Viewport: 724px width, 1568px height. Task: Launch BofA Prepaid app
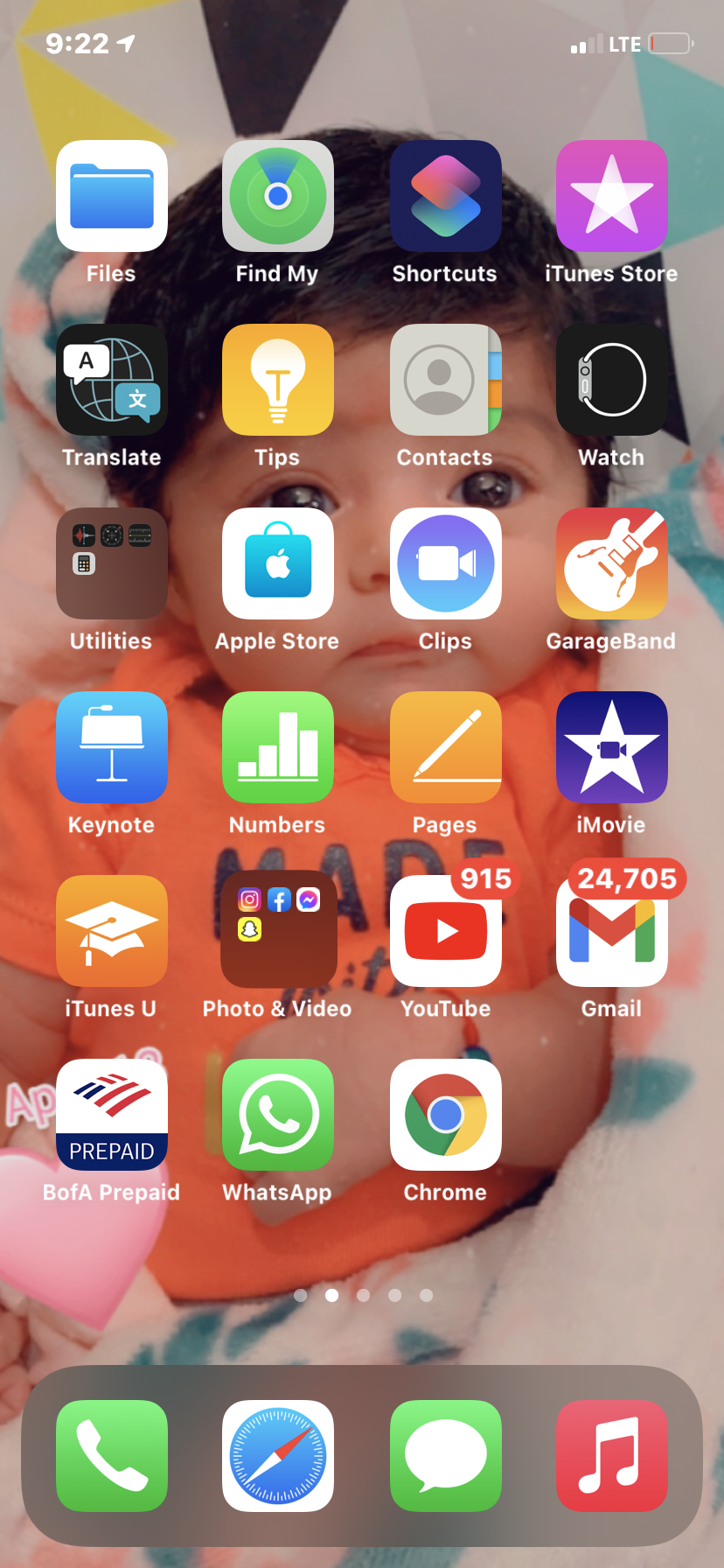[x=112, y=1115]
